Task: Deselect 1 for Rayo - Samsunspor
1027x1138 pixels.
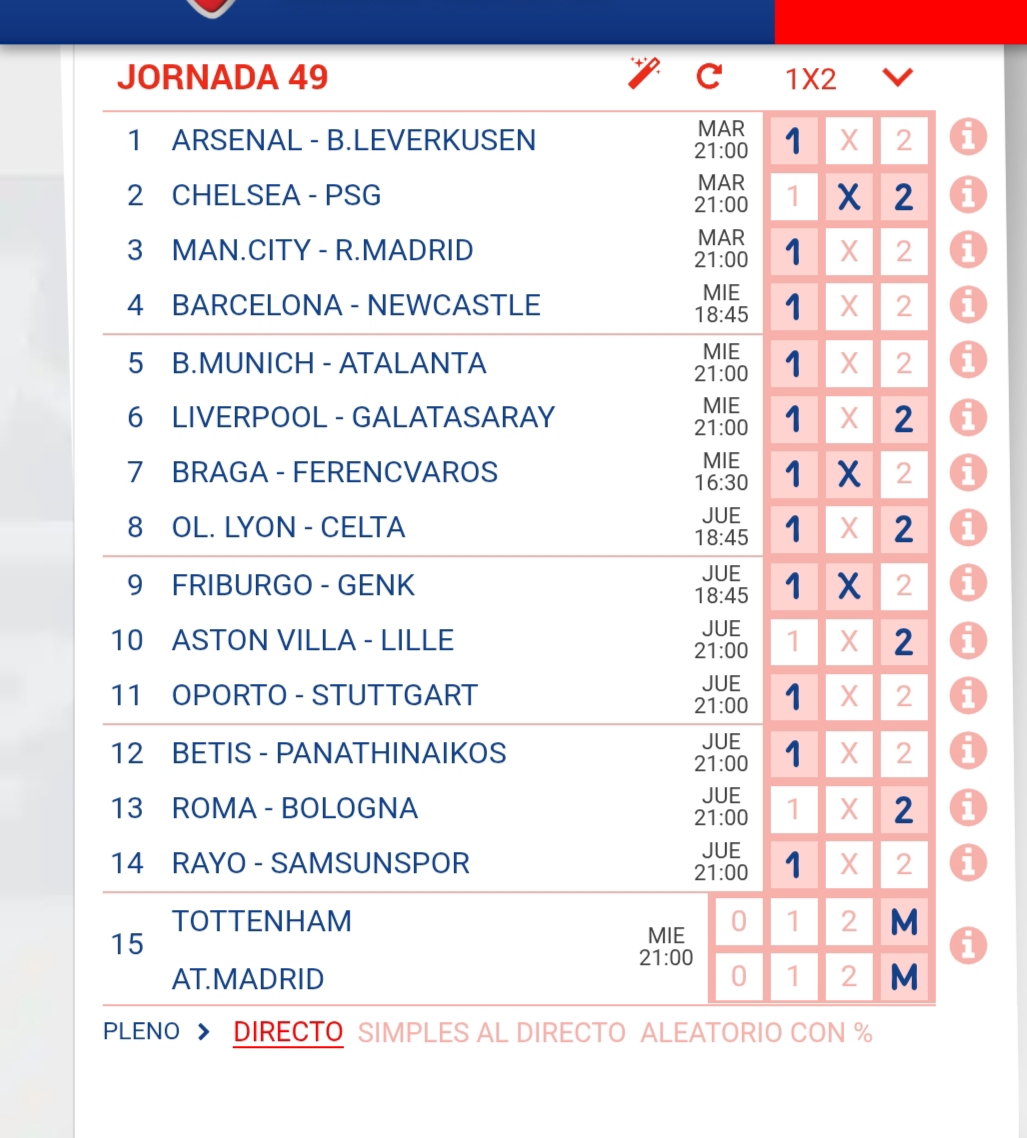Action: click(x=794, y=864)
